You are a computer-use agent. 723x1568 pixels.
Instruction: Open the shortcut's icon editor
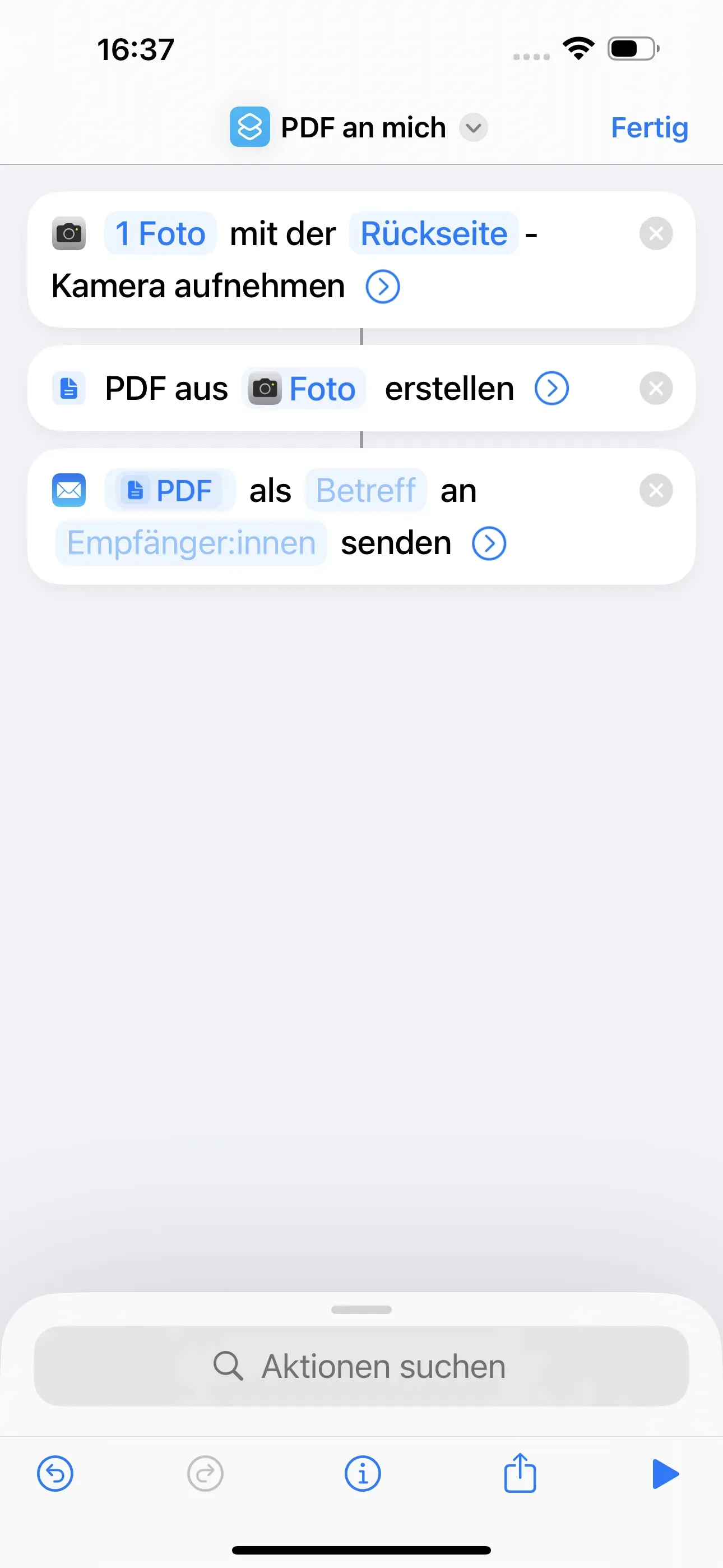pos(249,127)
